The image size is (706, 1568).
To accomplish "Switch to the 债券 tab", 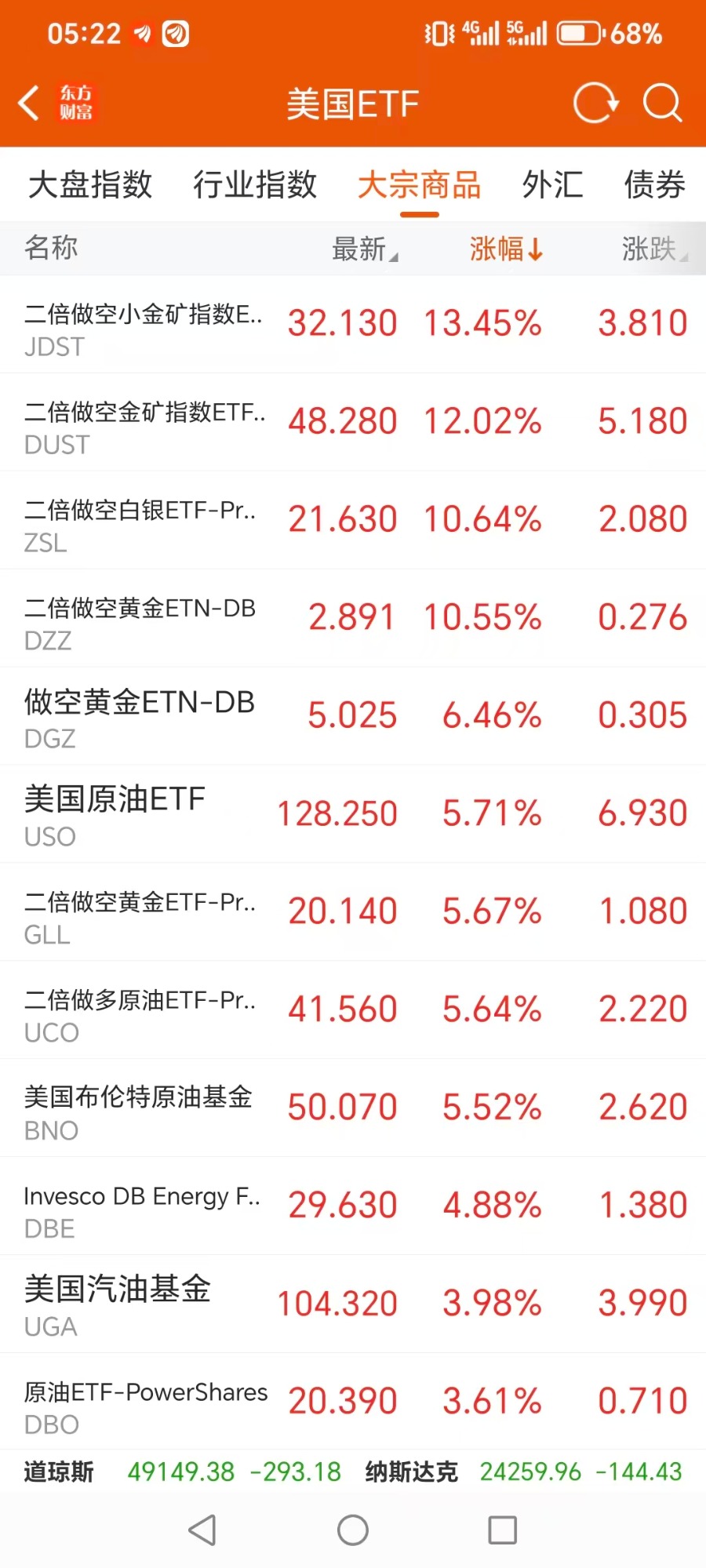I will click(653, 185).
